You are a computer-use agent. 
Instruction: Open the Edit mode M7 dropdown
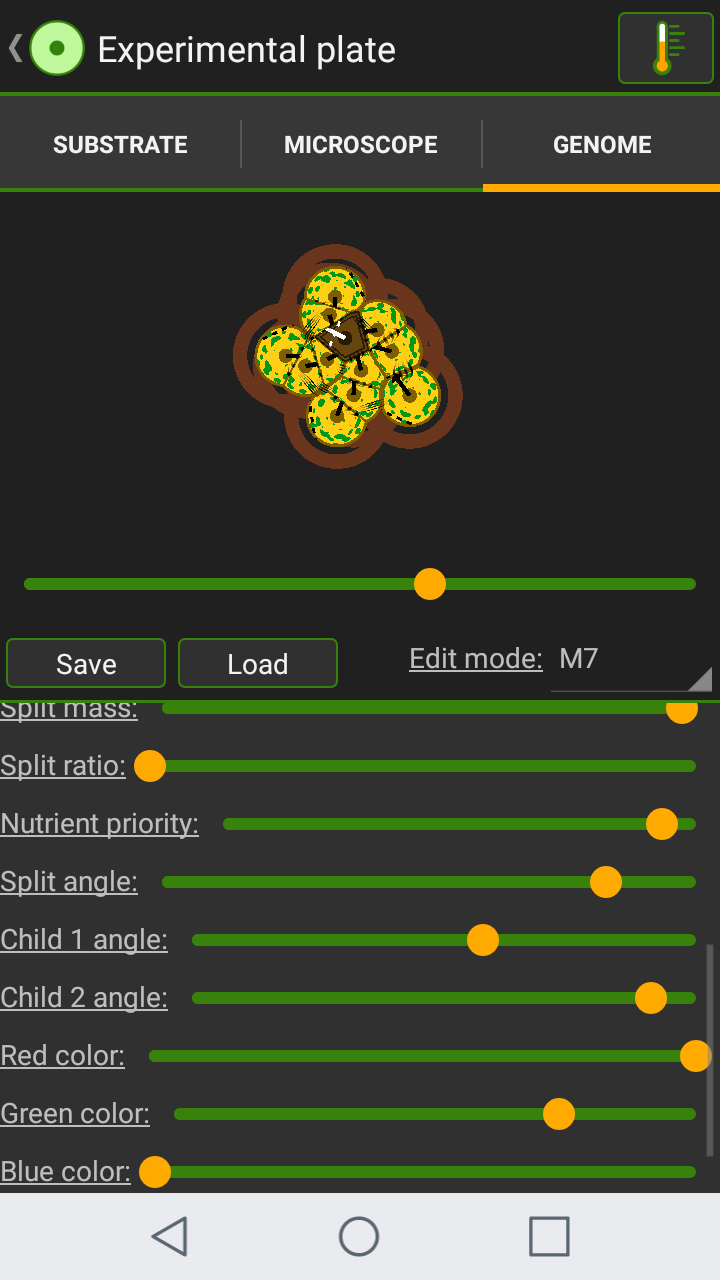coord(632,661)
